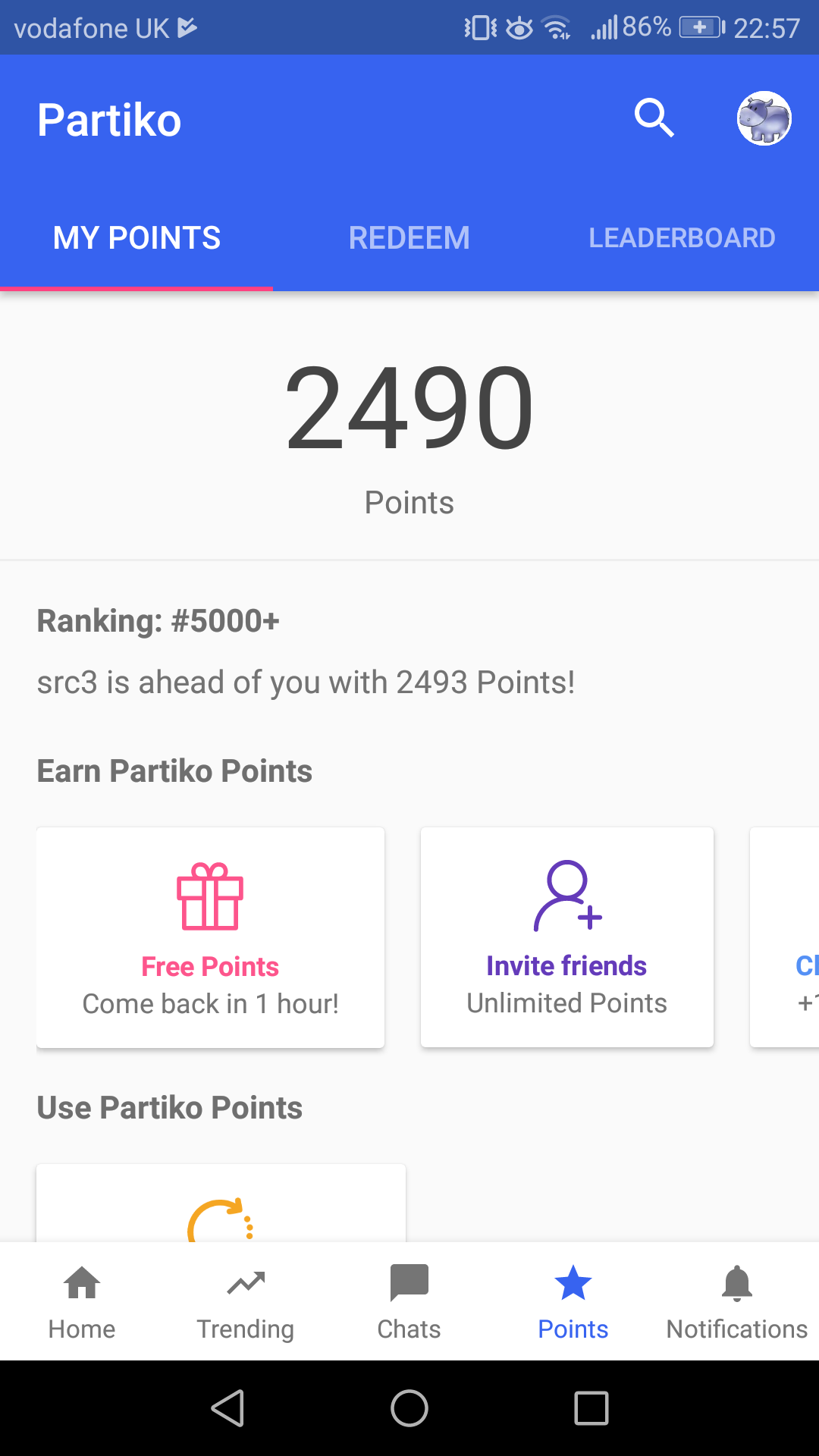819x1456 pixels.
Task: Open the search icon in app bar
Action: click(654, 118)
